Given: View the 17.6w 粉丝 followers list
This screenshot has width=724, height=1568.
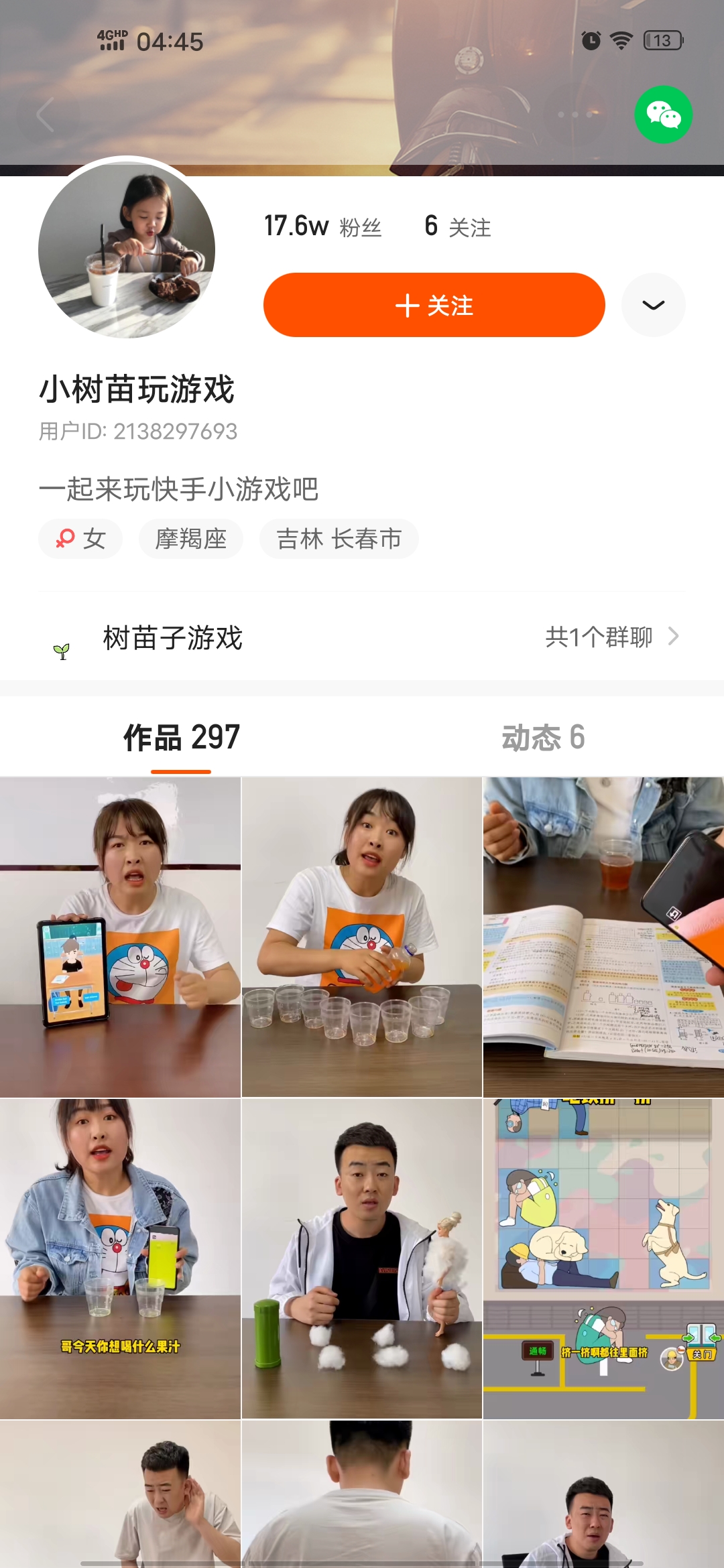Looking at the screenshot, I should point(322,226).
